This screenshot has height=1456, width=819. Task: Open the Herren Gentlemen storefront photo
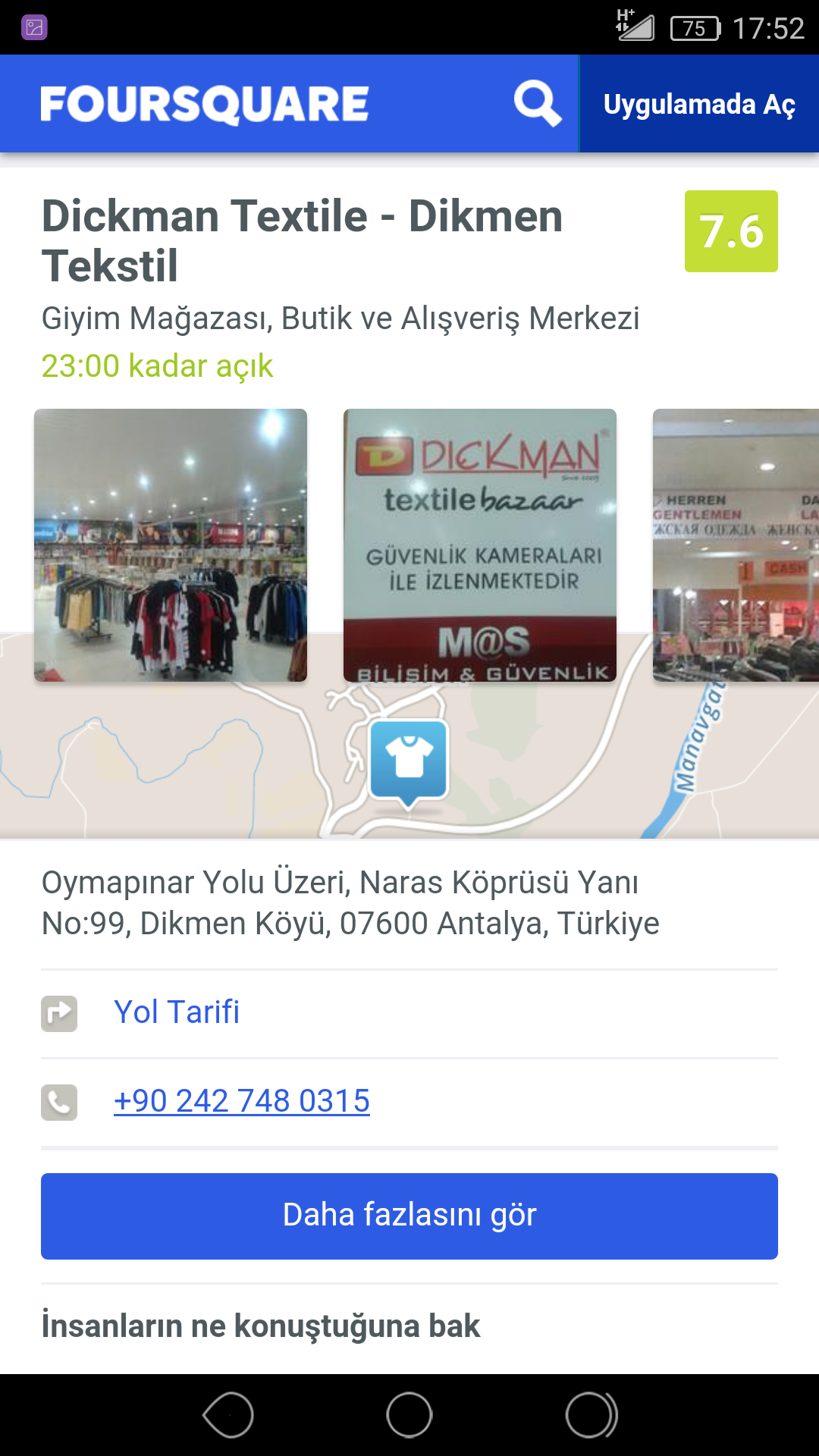[736, 544]
